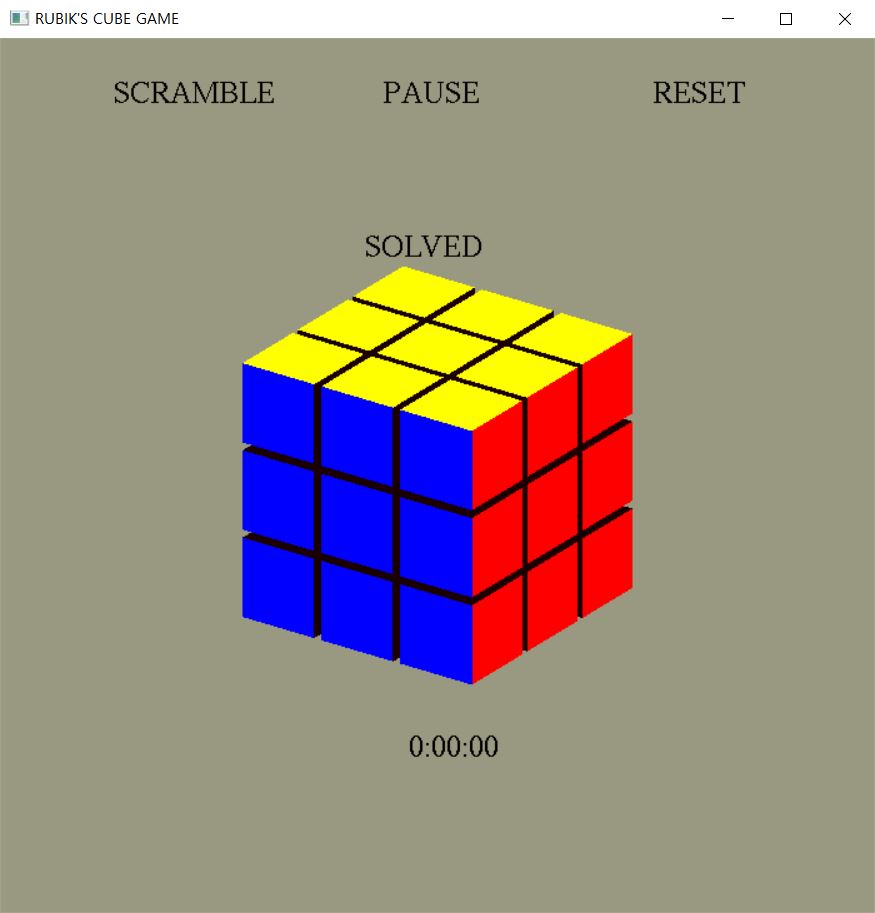
Task: Click the timer showing 0:00:00
Action: click(x=452, y=746)
